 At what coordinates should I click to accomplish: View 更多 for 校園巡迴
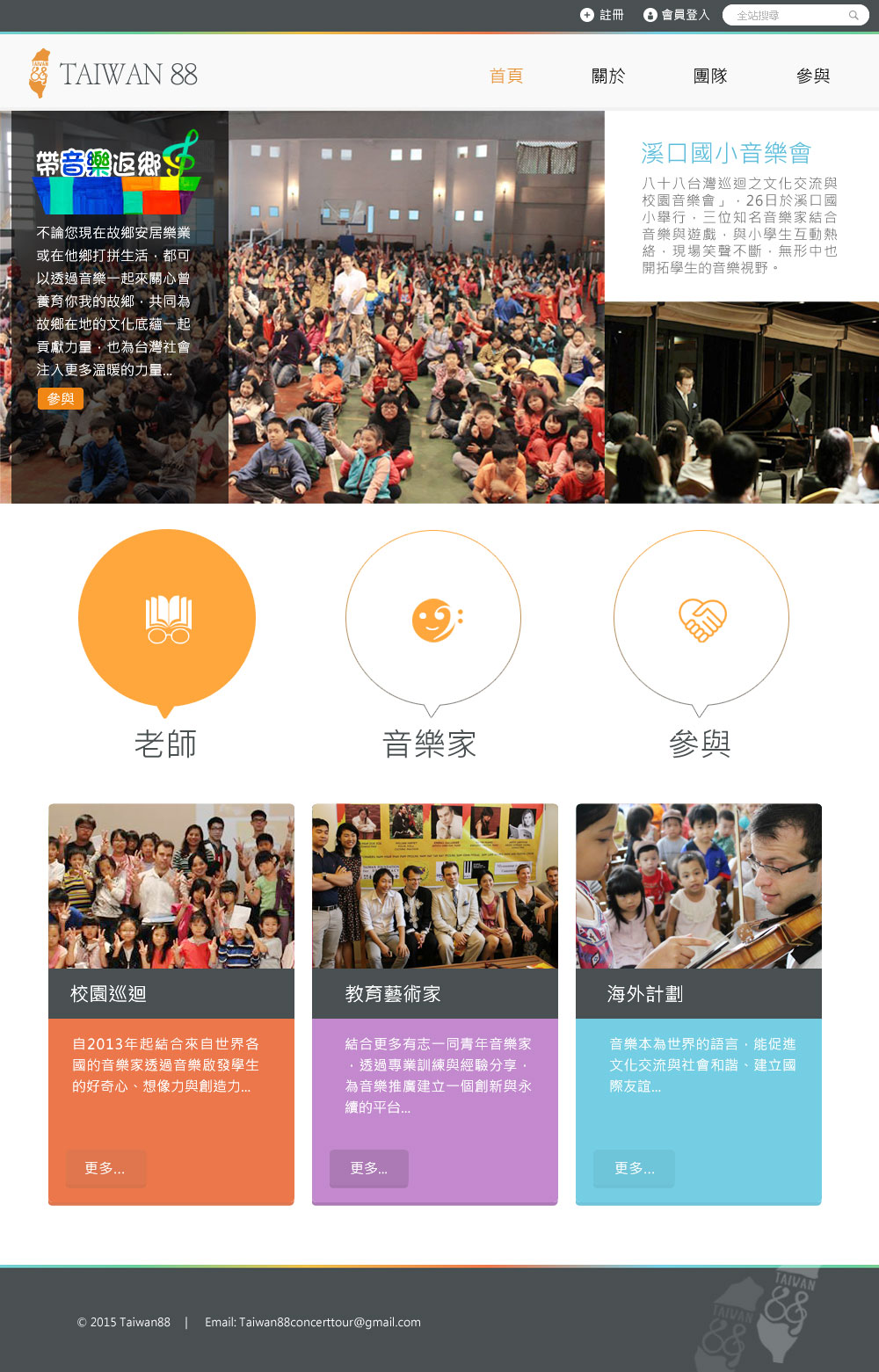click(105, 1168)
